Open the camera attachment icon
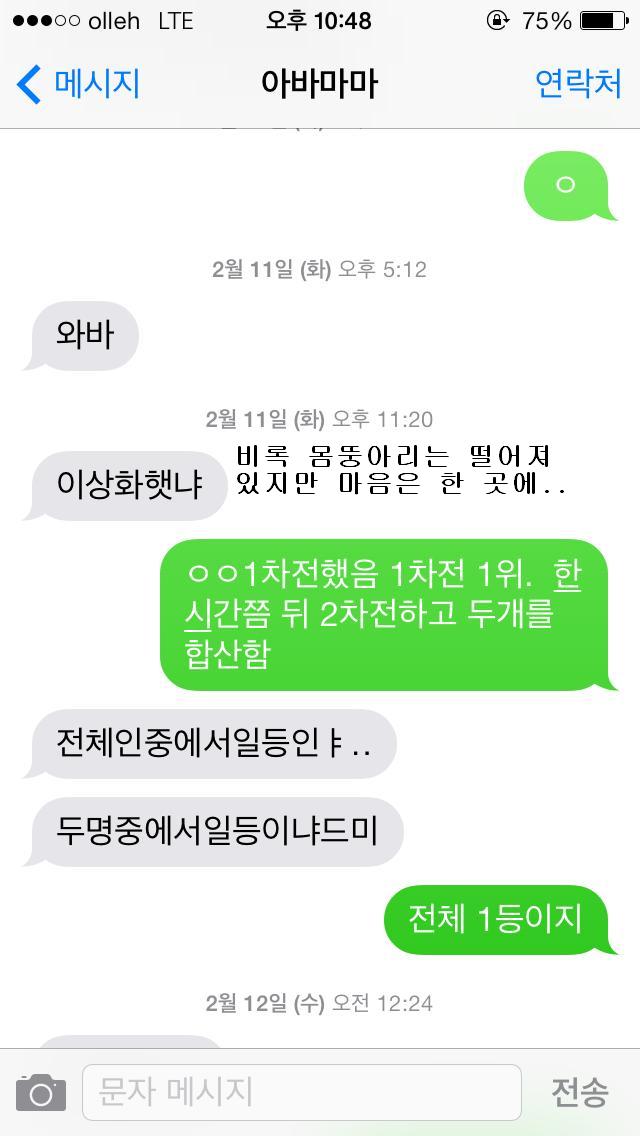 (40, 1092)
